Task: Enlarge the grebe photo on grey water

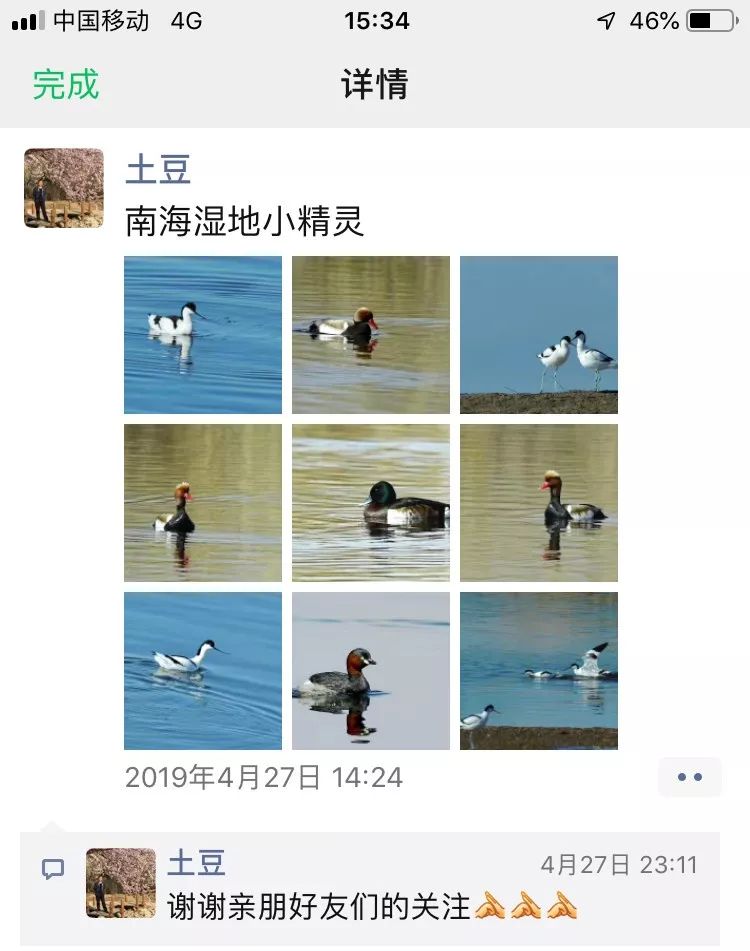Action: pos(371,671)
